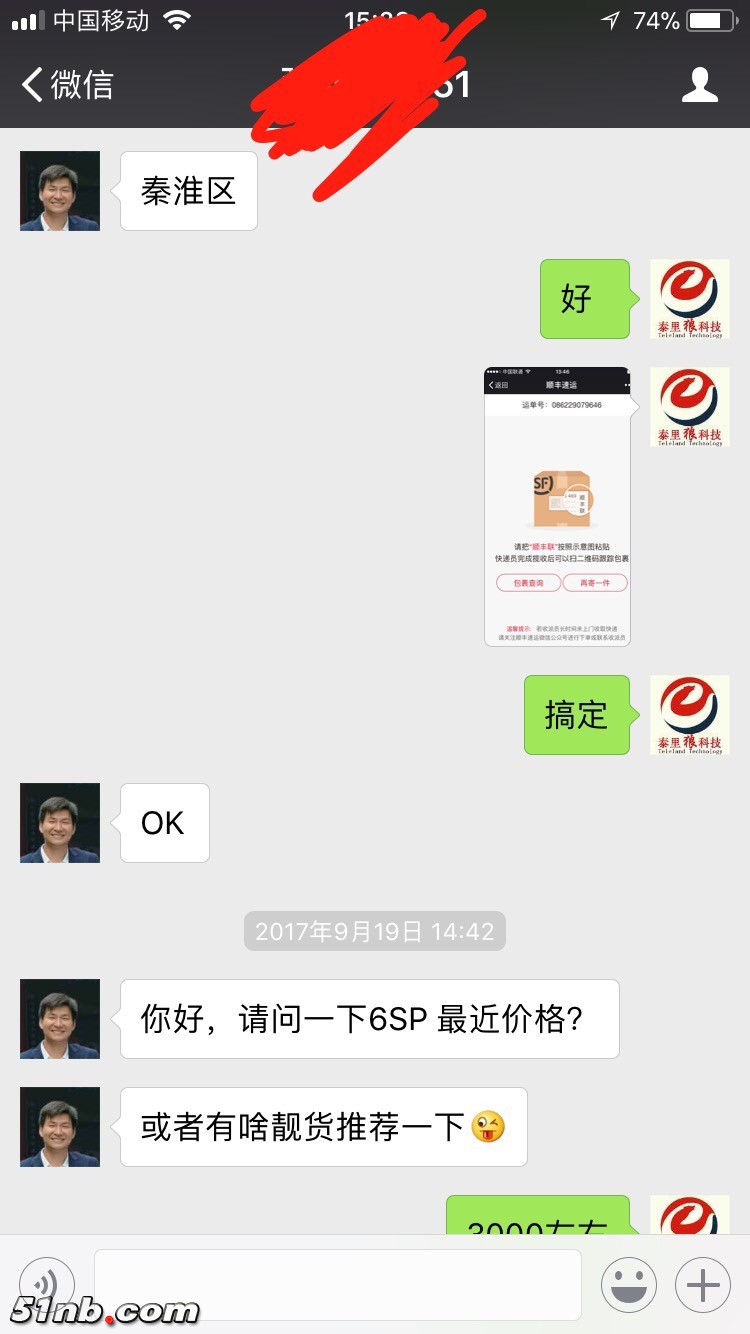The image size is (750, 1334).
Task: Focus the message text field
Action: tap(337, 1284)
